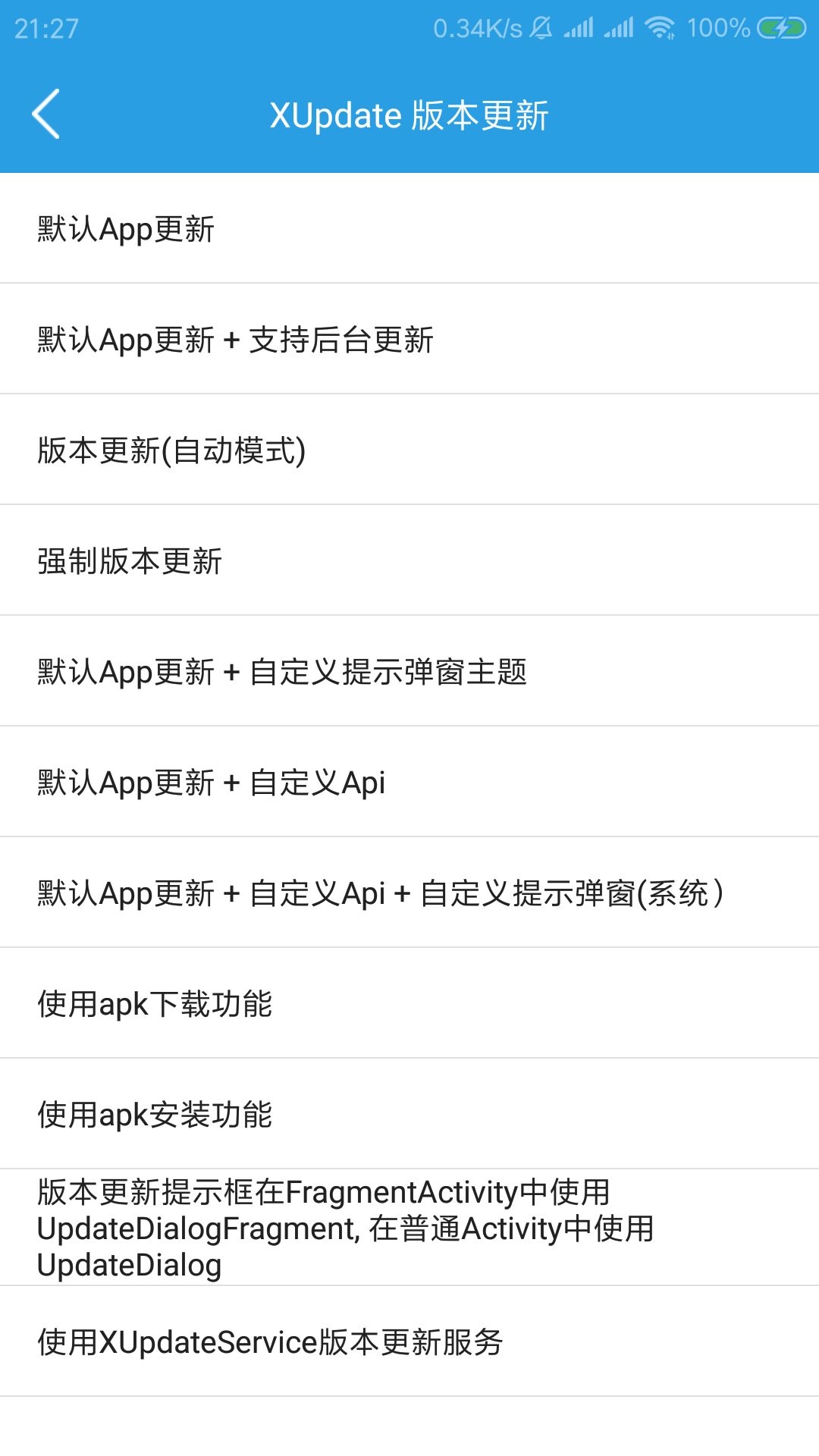Open 使用apk安装功能

409,1114
